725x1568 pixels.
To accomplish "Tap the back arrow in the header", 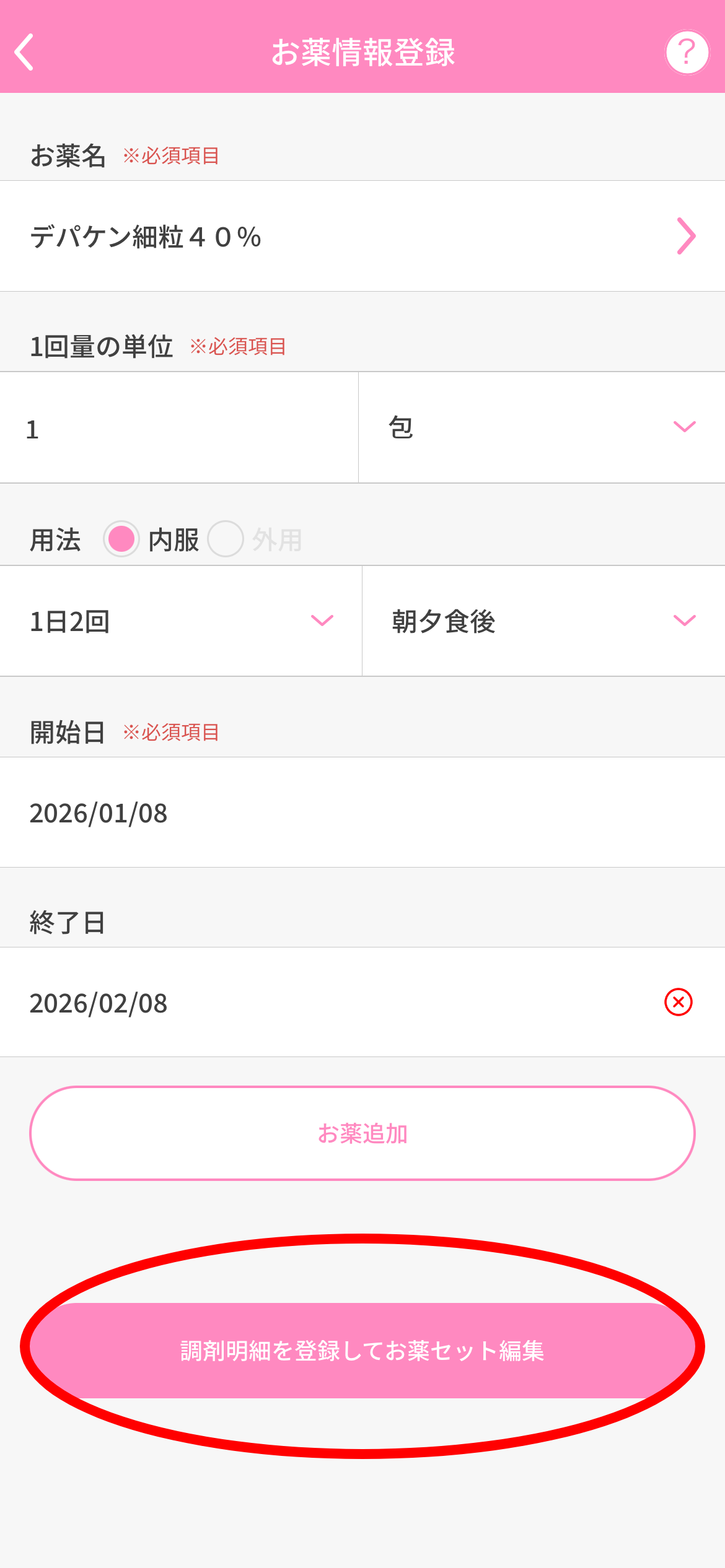I will pos(25,53).
